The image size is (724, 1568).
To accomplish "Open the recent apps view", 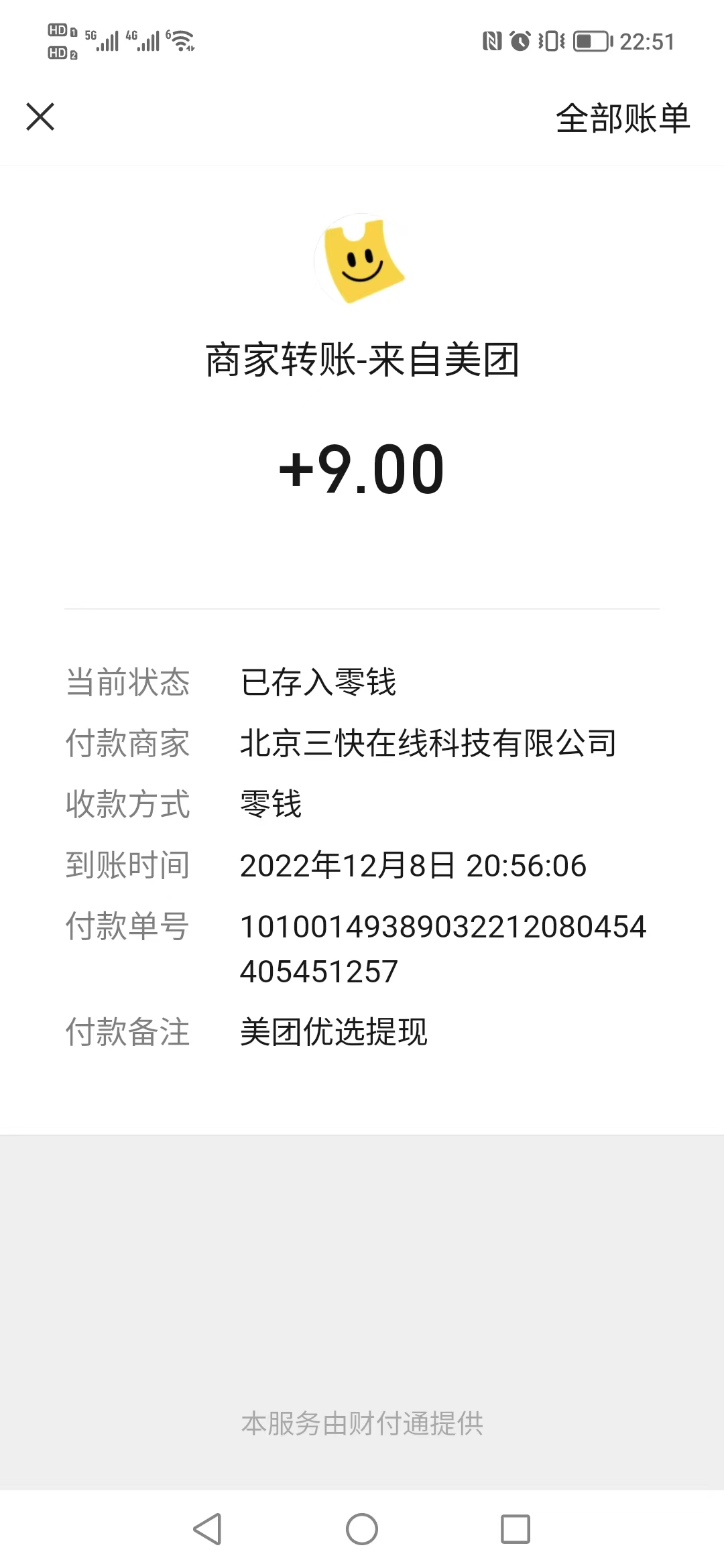I will tap(516, 1529).
